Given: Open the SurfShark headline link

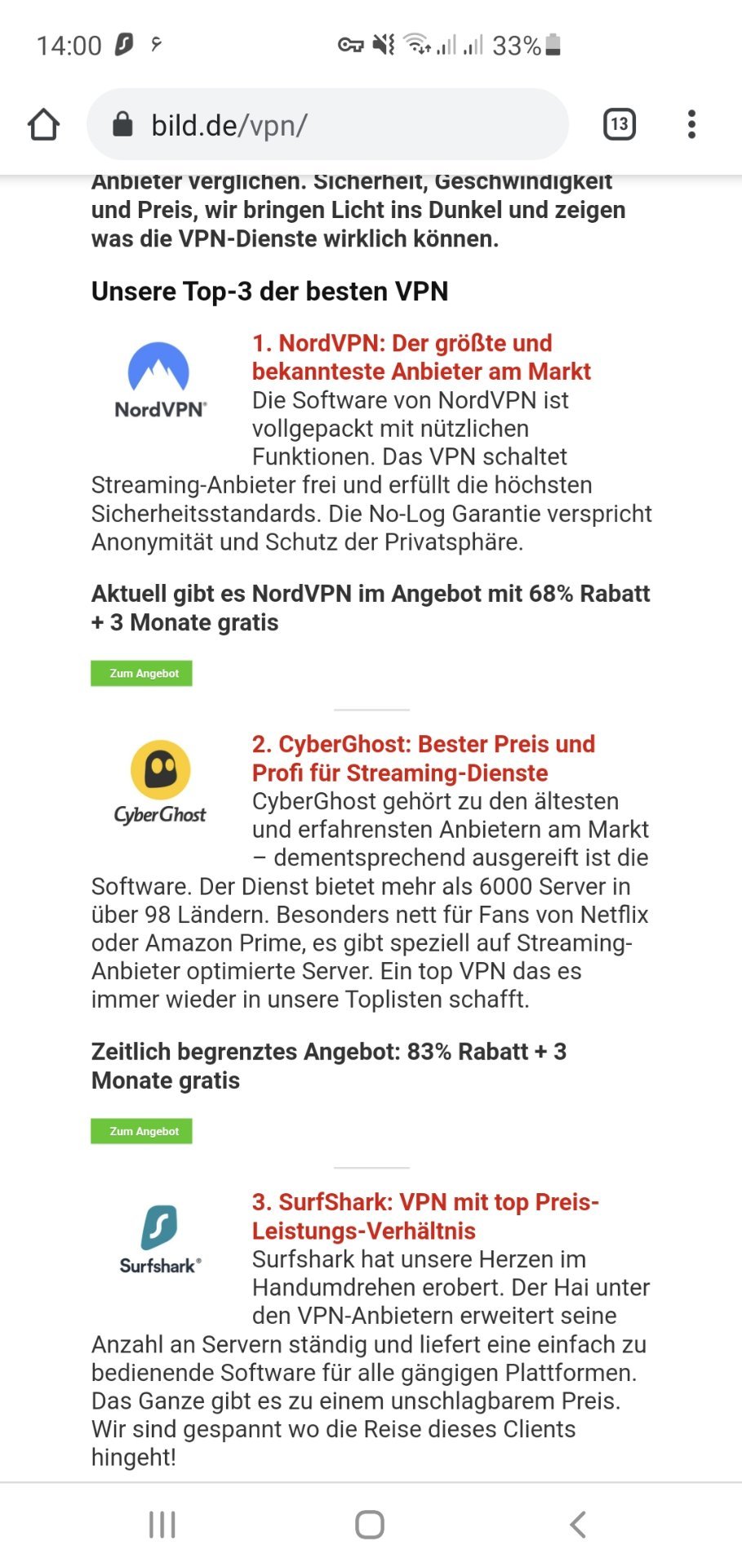Looking at the screenshot, I should pos(425,1216).
